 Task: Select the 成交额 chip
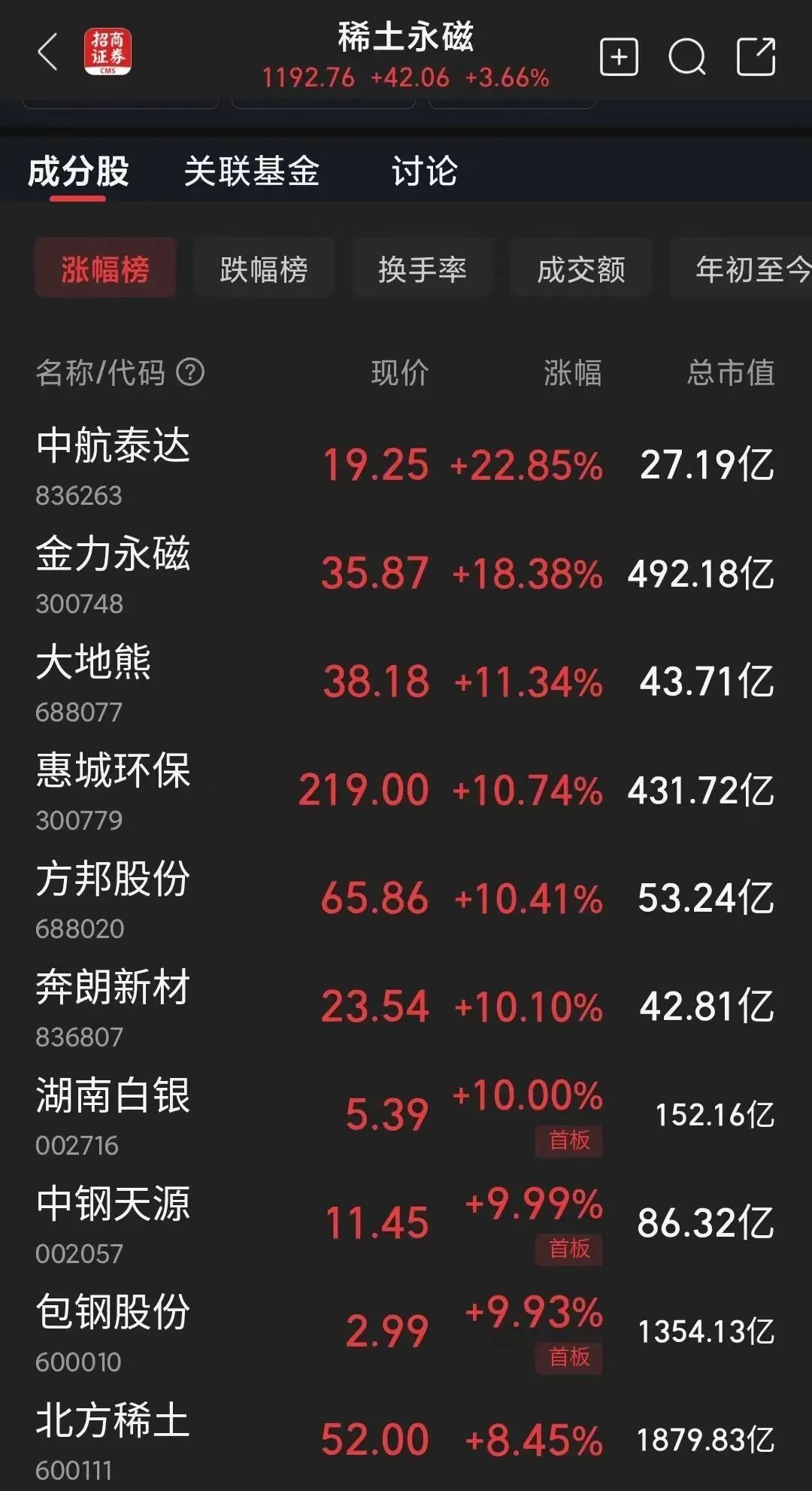581,269
